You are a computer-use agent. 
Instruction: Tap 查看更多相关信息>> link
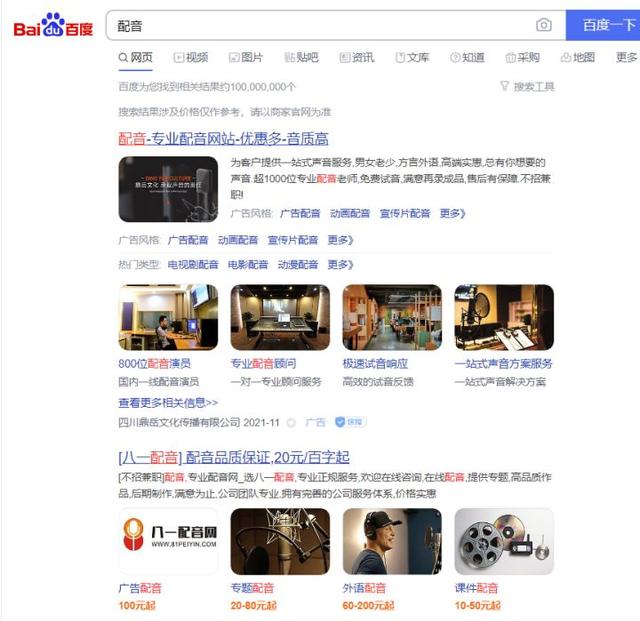168,403
